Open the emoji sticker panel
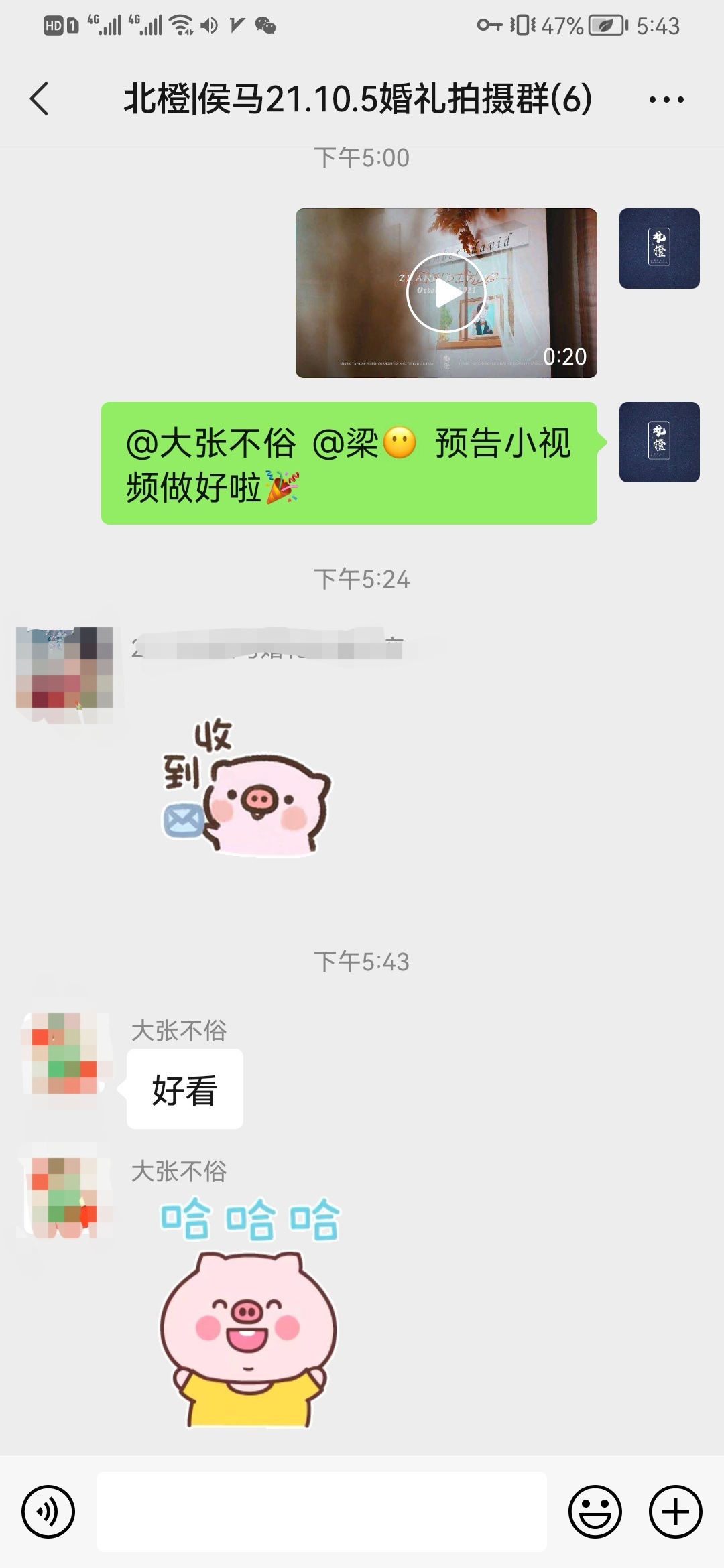This screenshot has width=724, height=1568. click(595, 1512)
